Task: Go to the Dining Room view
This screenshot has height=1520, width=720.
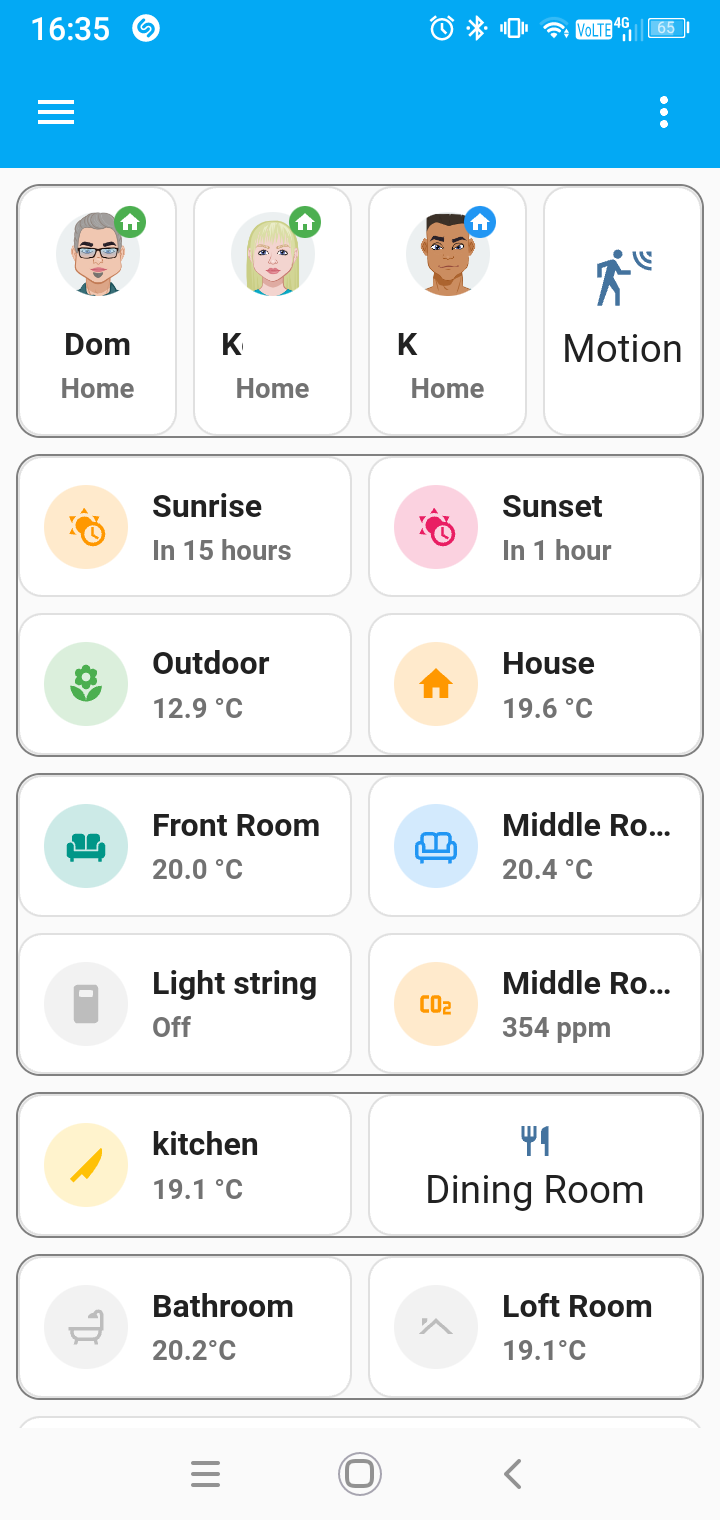Action: (x=535, y=1165)
